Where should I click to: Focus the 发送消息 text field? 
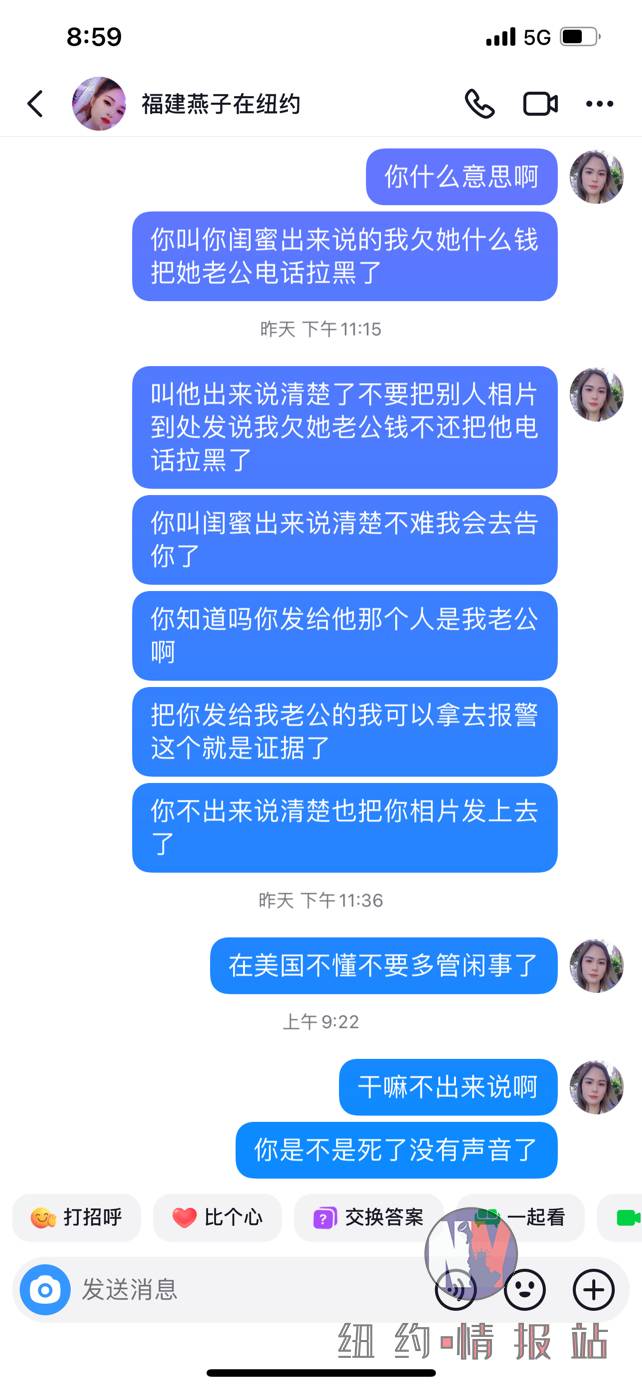(240, 1289)
